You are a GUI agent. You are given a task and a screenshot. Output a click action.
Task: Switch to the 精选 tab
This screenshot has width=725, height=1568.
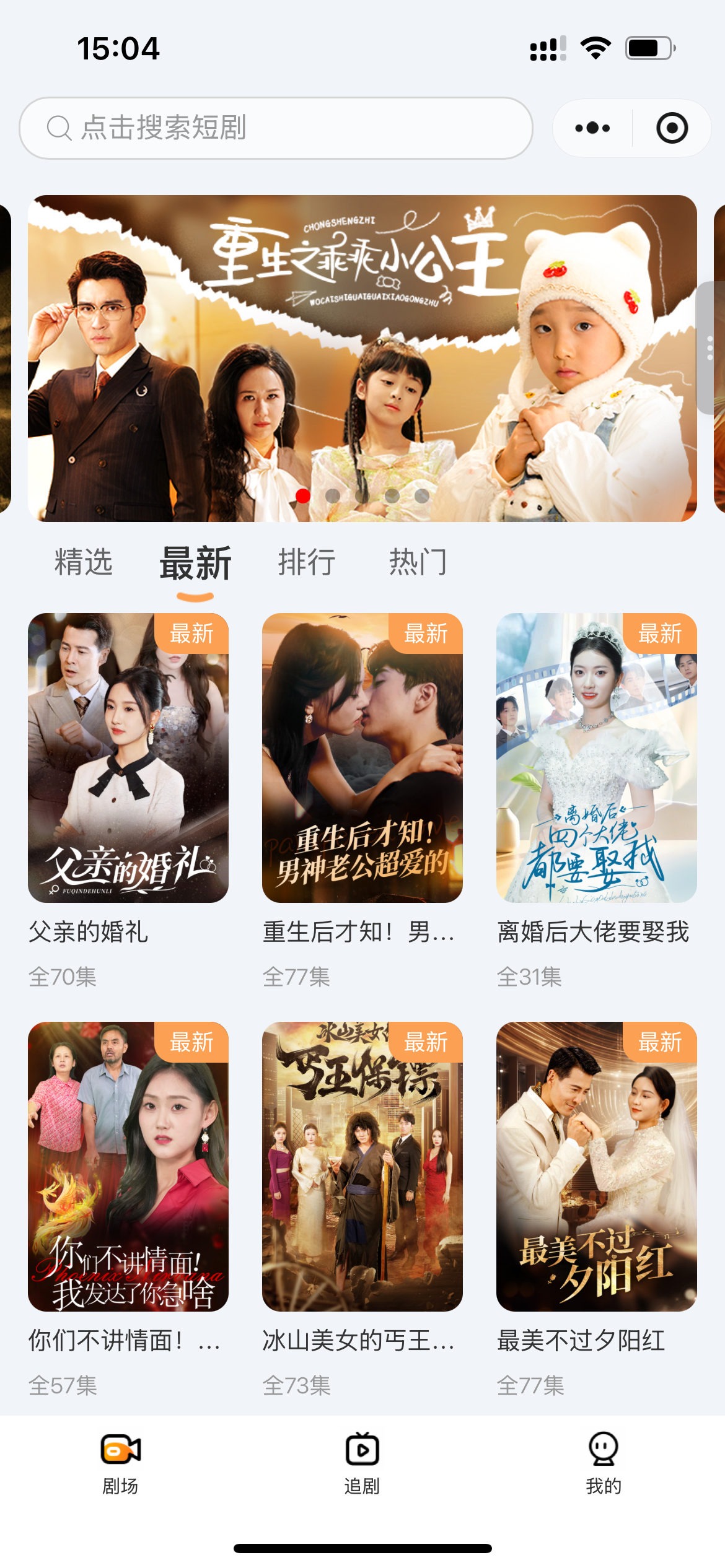84,562
